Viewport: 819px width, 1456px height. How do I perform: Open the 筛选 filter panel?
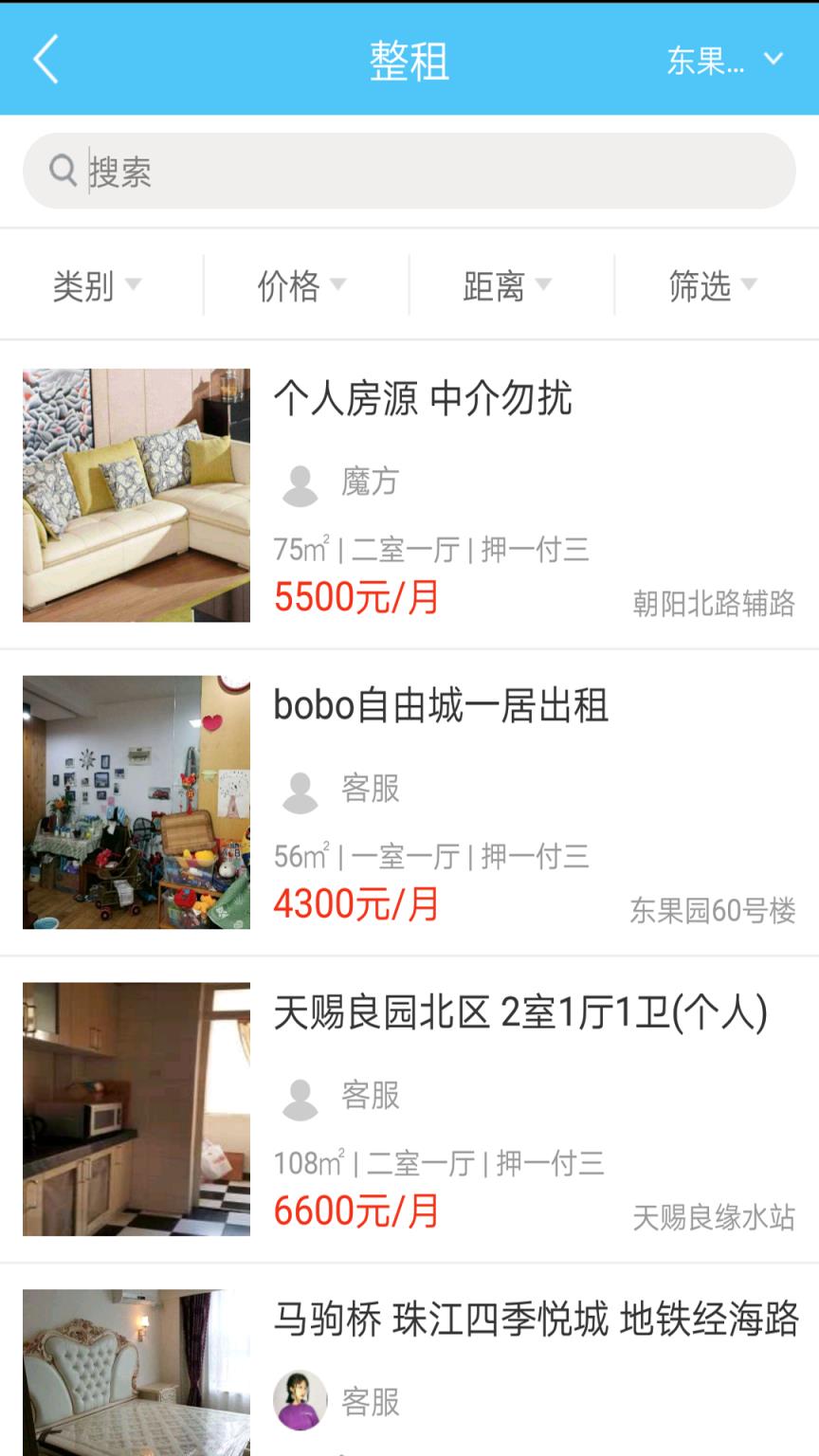coord(711,286)
